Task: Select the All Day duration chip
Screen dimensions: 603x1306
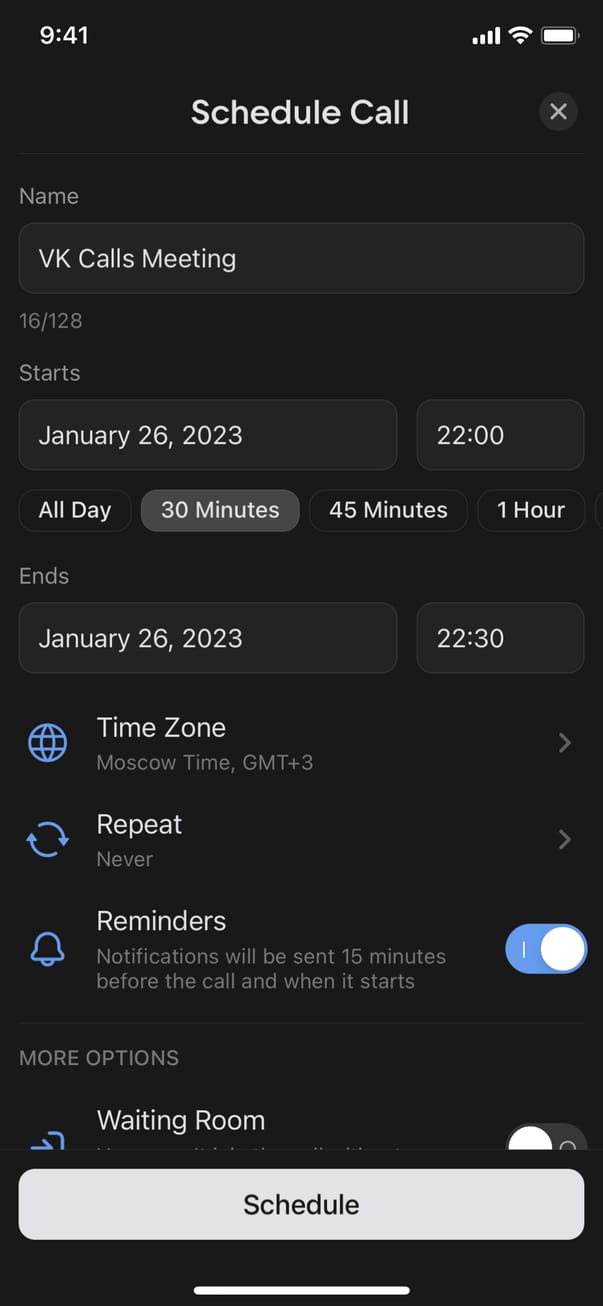Action: 75,510
